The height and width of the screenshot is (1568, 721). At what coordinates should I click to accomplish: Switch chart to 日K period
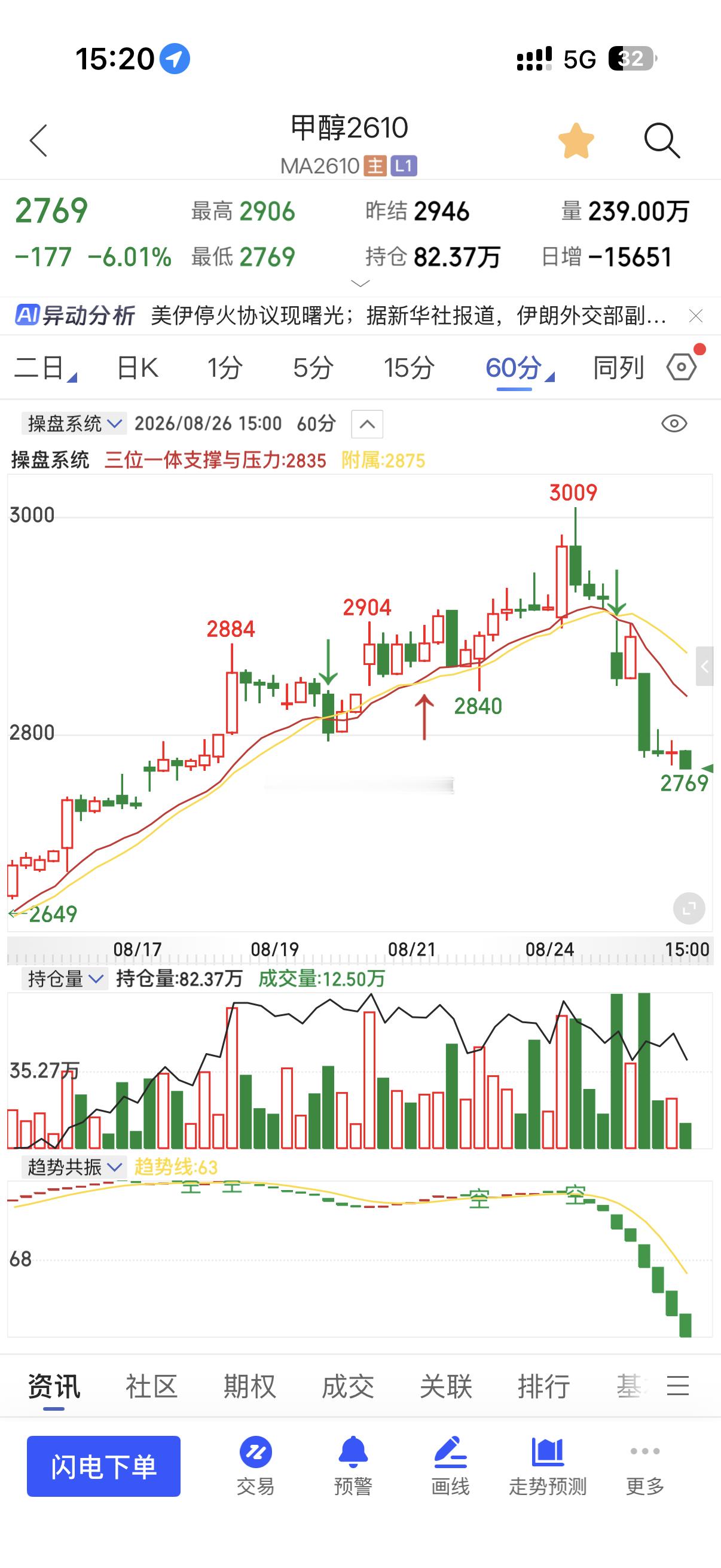pyautogui.click(x=138, y=368)
